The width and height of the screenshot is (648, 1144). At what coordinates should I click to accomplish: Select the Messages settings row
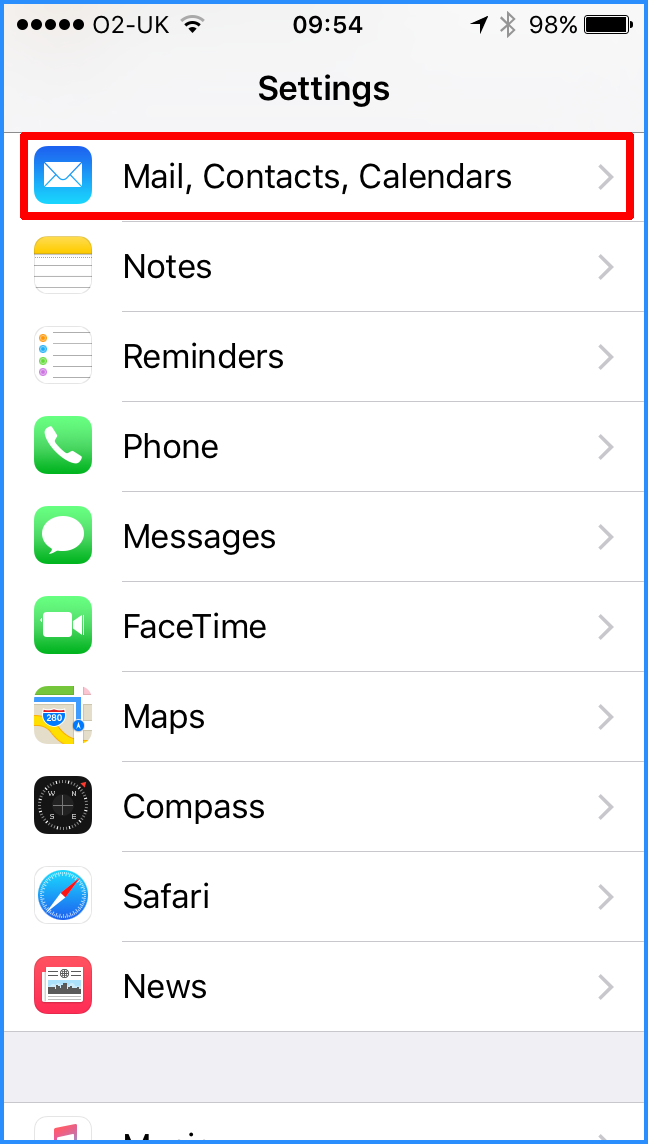point(324,537)
